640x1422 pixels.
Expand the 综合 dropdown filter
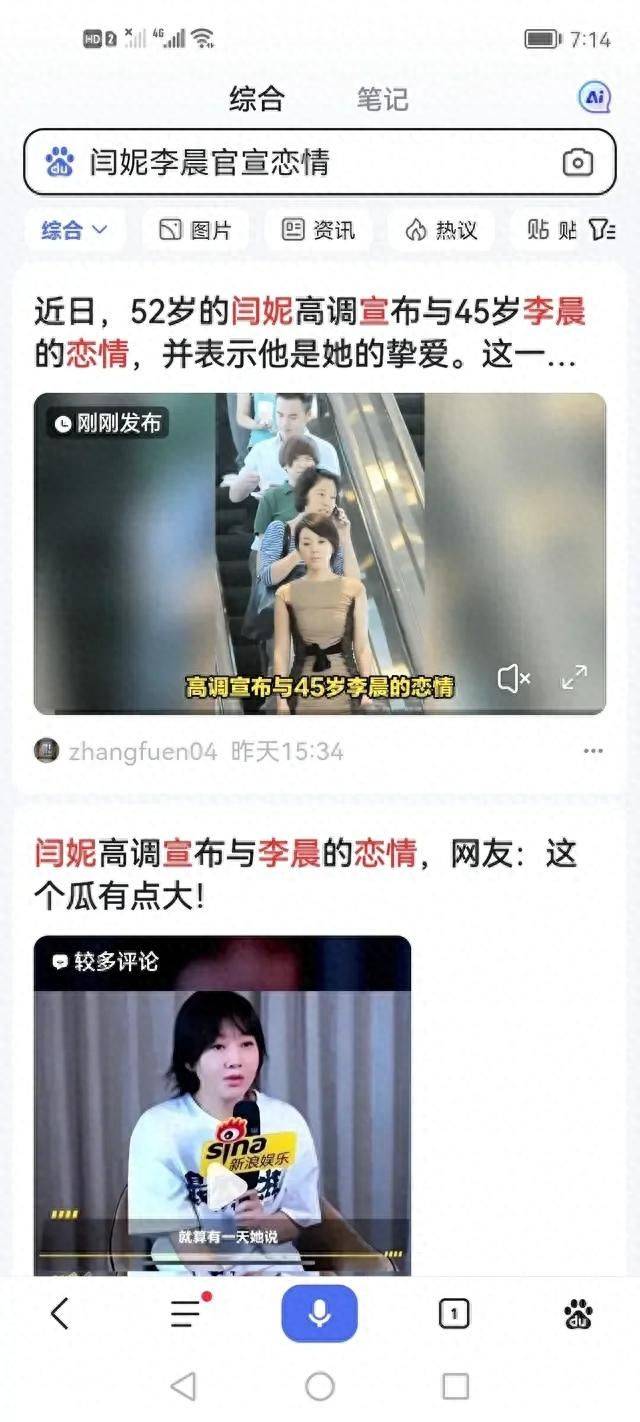point(74,230)
